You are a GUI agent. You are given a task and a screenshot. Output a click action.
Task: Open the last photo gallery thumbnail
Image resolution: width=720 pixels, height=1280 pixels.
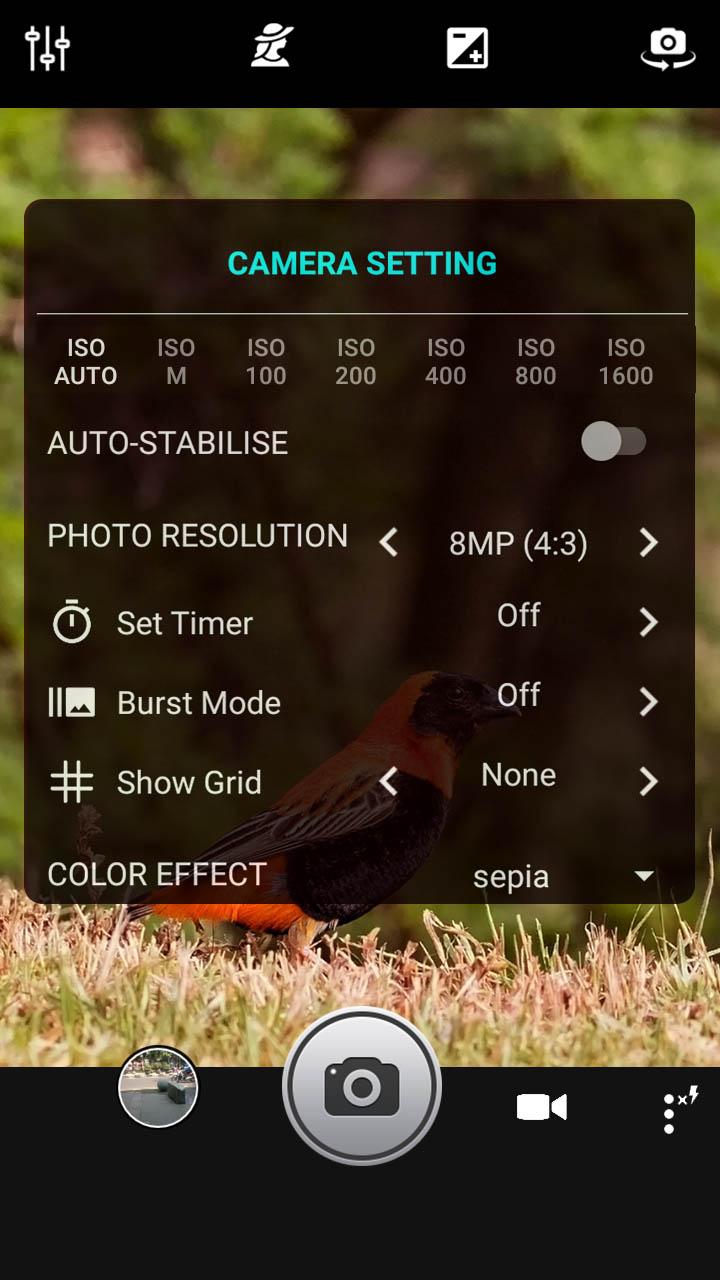point(158,1087)
